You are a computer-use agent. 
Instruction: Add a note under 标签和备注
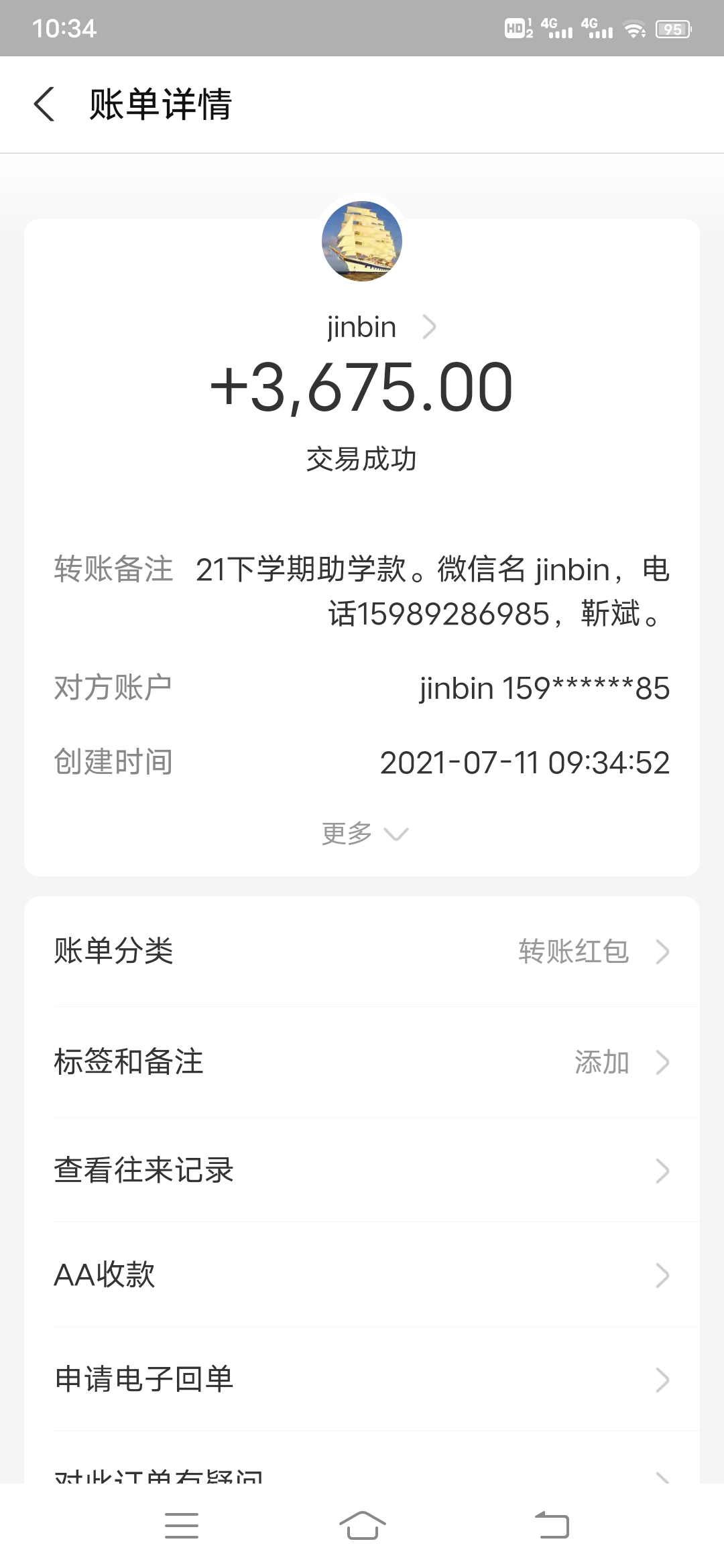[x=362, y=1062]
